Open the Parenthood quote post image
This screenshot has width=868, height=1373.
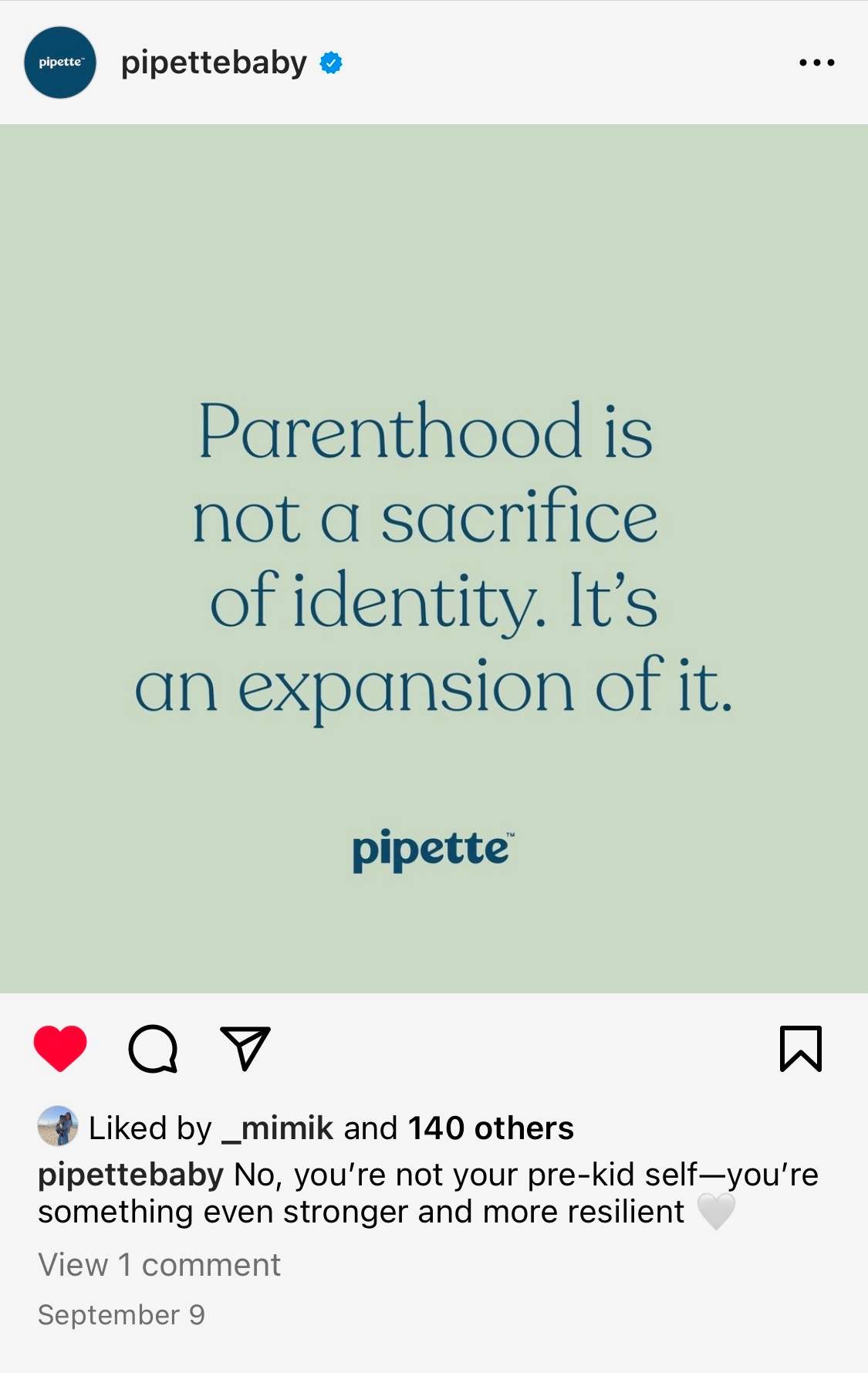click(x=434, y=558)
